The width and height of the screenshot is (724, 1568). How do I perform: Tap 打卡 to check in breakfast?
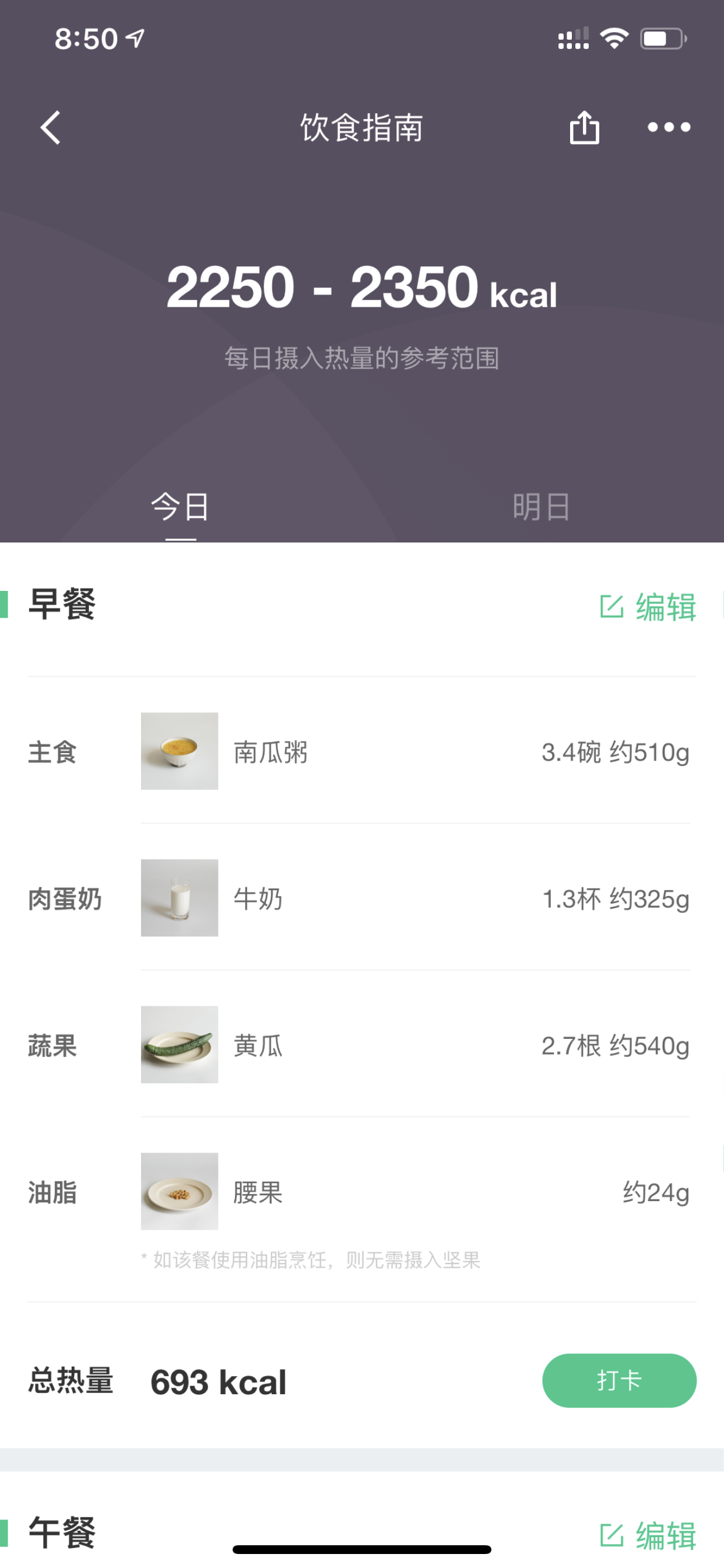pos(618,1381)
